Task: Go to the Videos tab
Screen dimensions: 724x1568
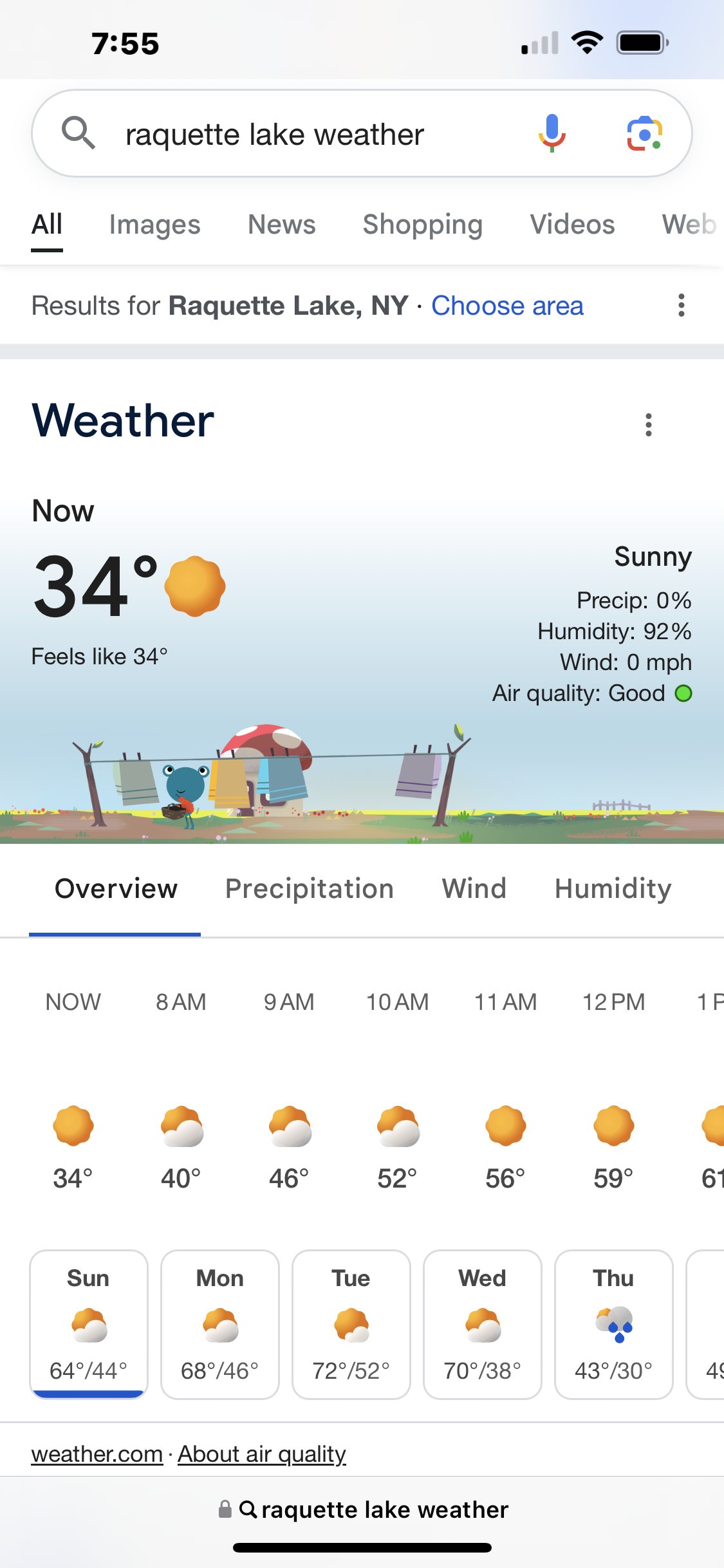Action: pyautogui.click(x=572, y=225)
